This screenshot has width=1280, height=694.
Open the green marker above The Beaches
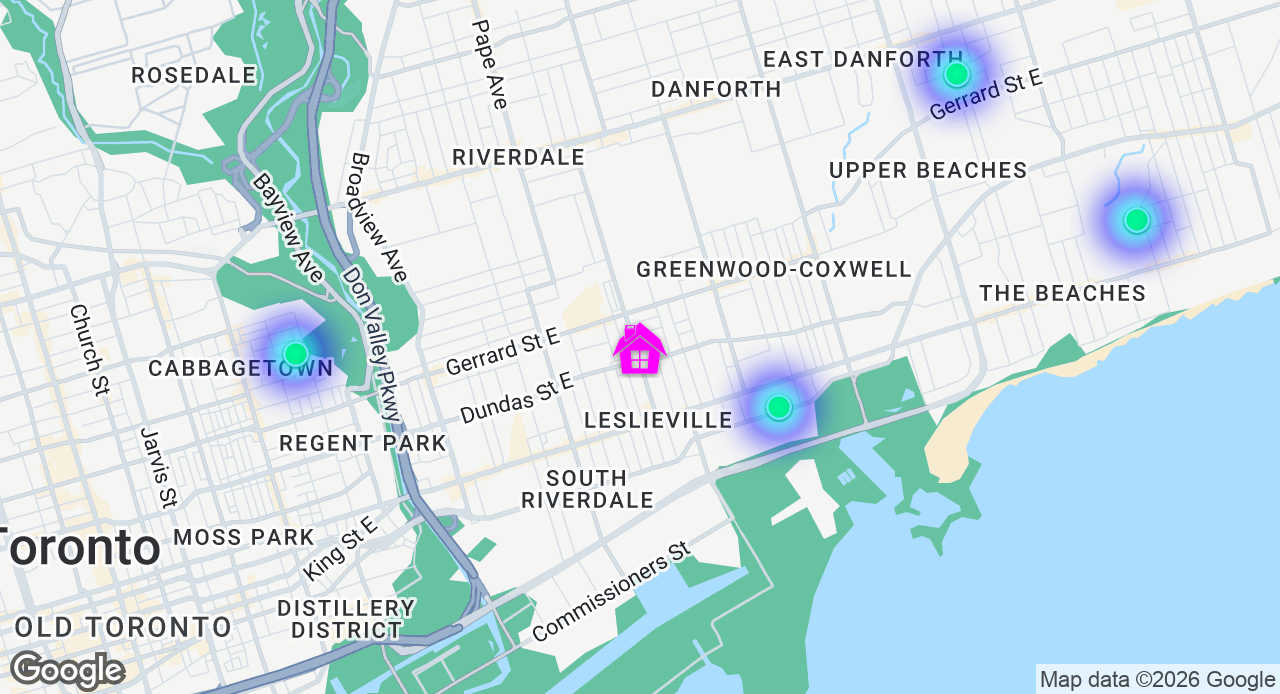click(x=1136, y=220)
